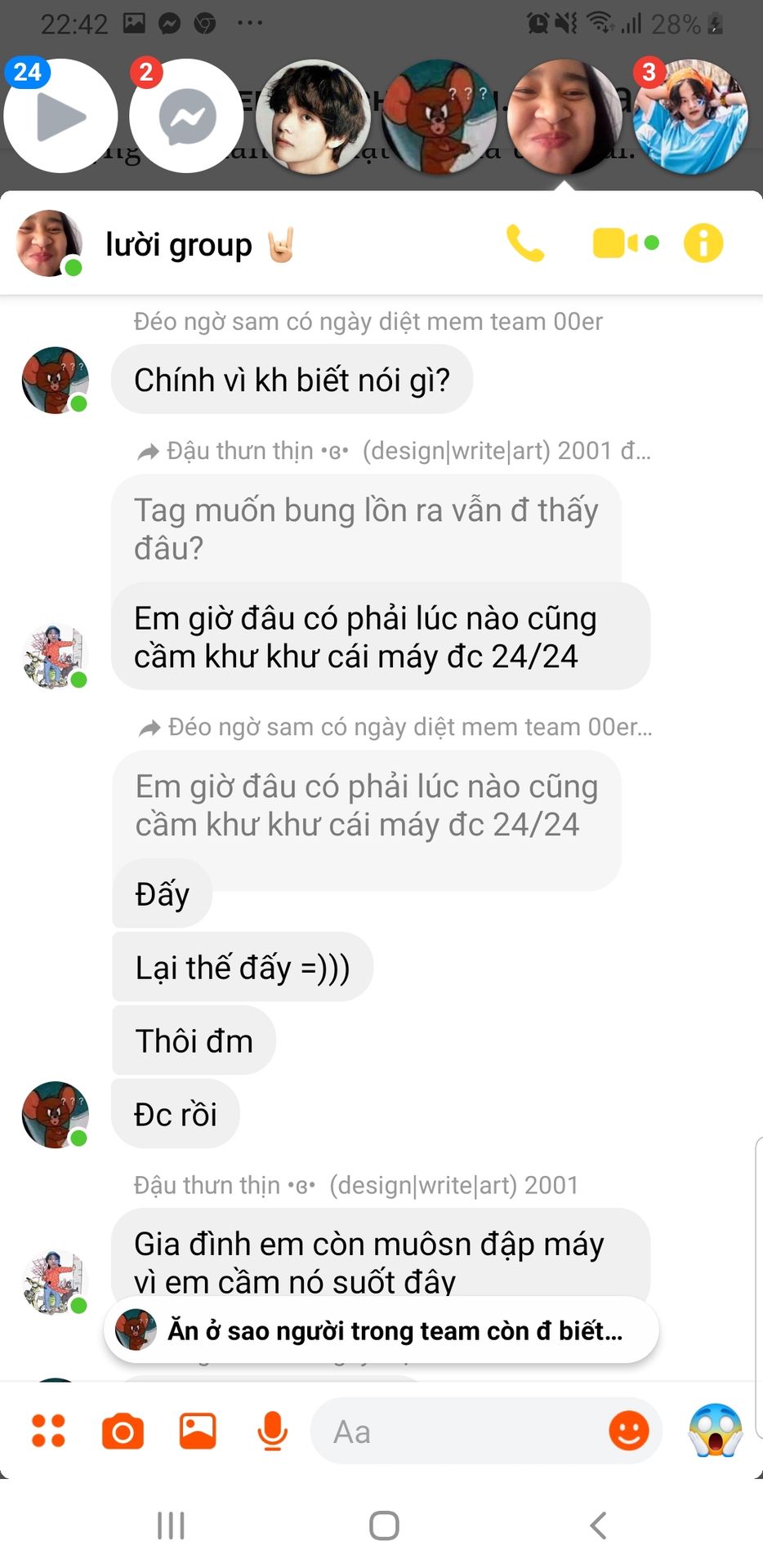Go back using system navigation
763x1568 pixels.
tap(598, 1525)
